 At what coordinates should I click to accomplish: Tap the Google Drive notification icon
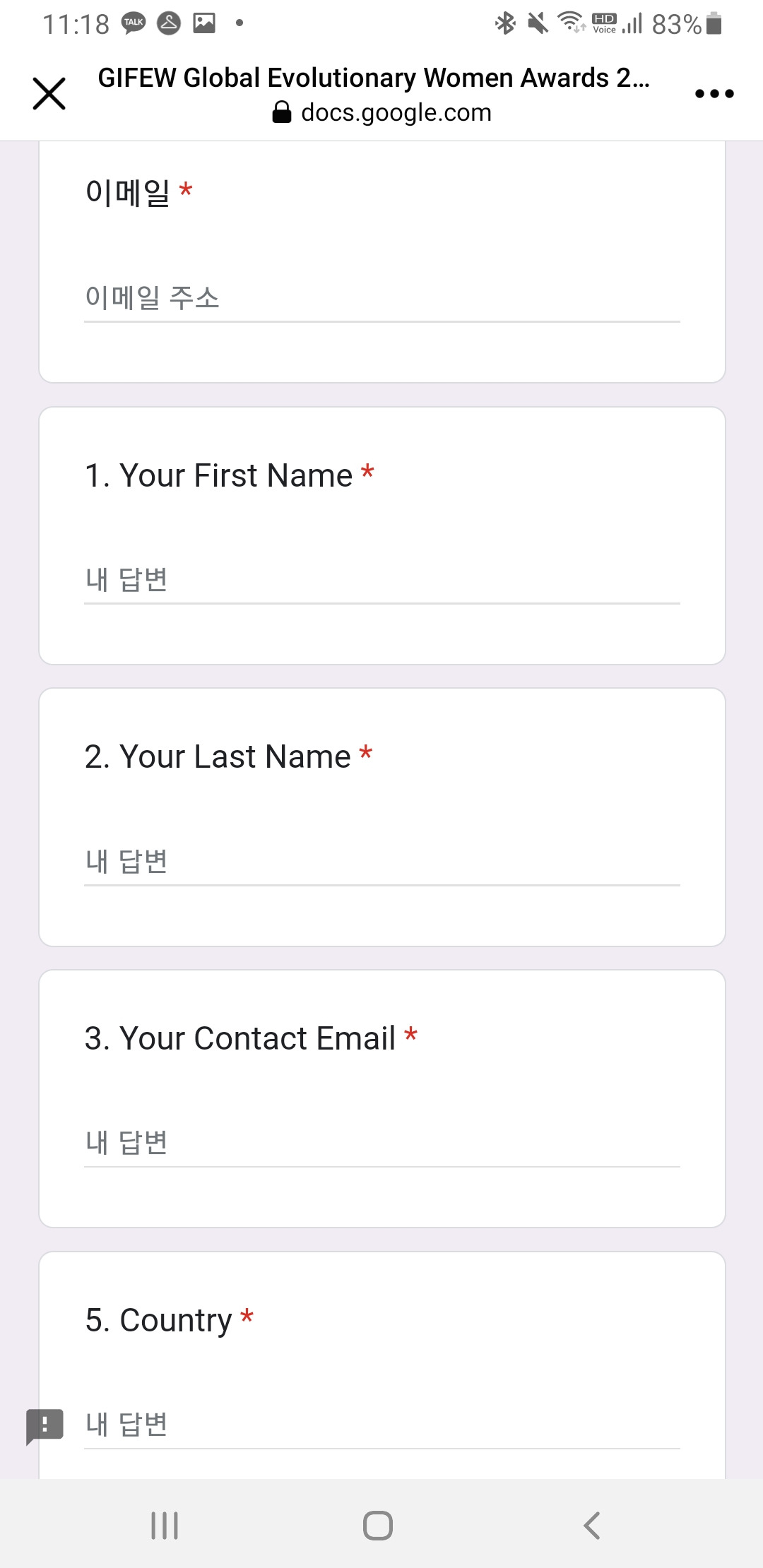[x=167, y=22]
